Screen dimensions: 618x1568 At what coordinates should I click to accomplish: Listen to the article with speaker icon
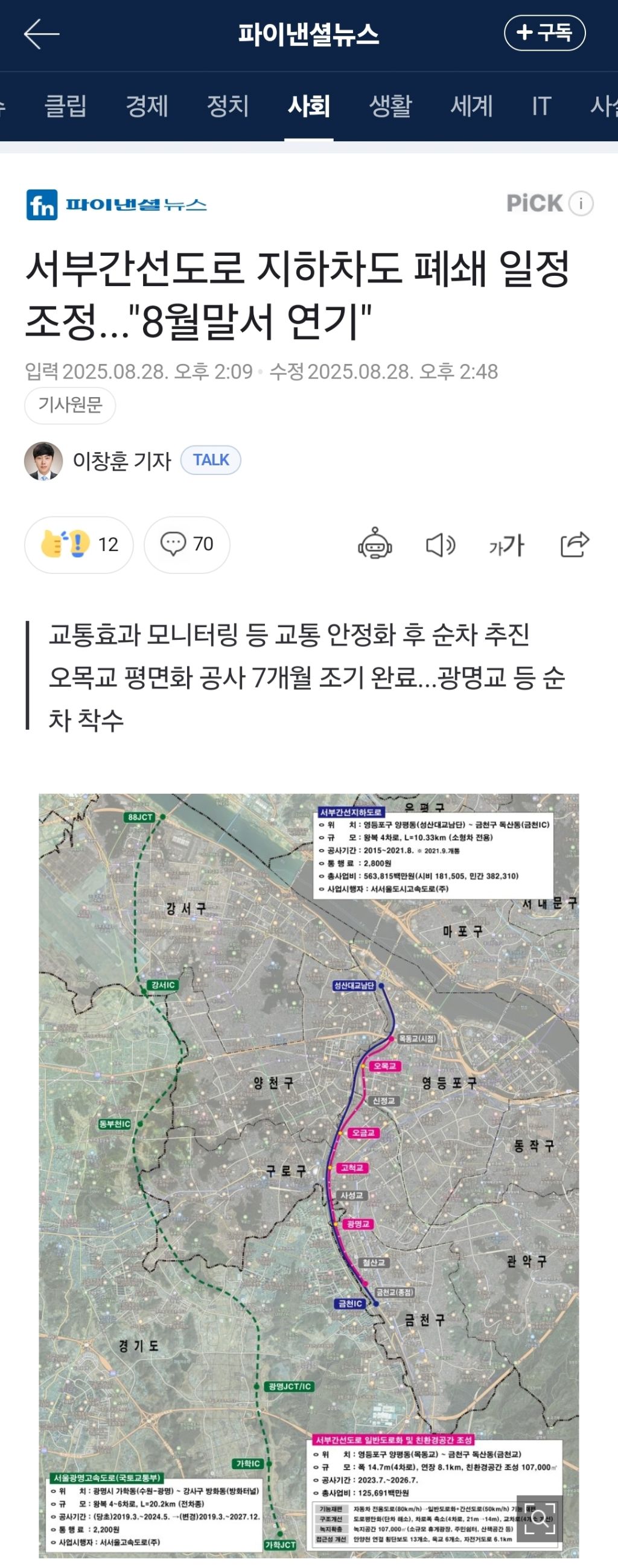tap(440, 545)
